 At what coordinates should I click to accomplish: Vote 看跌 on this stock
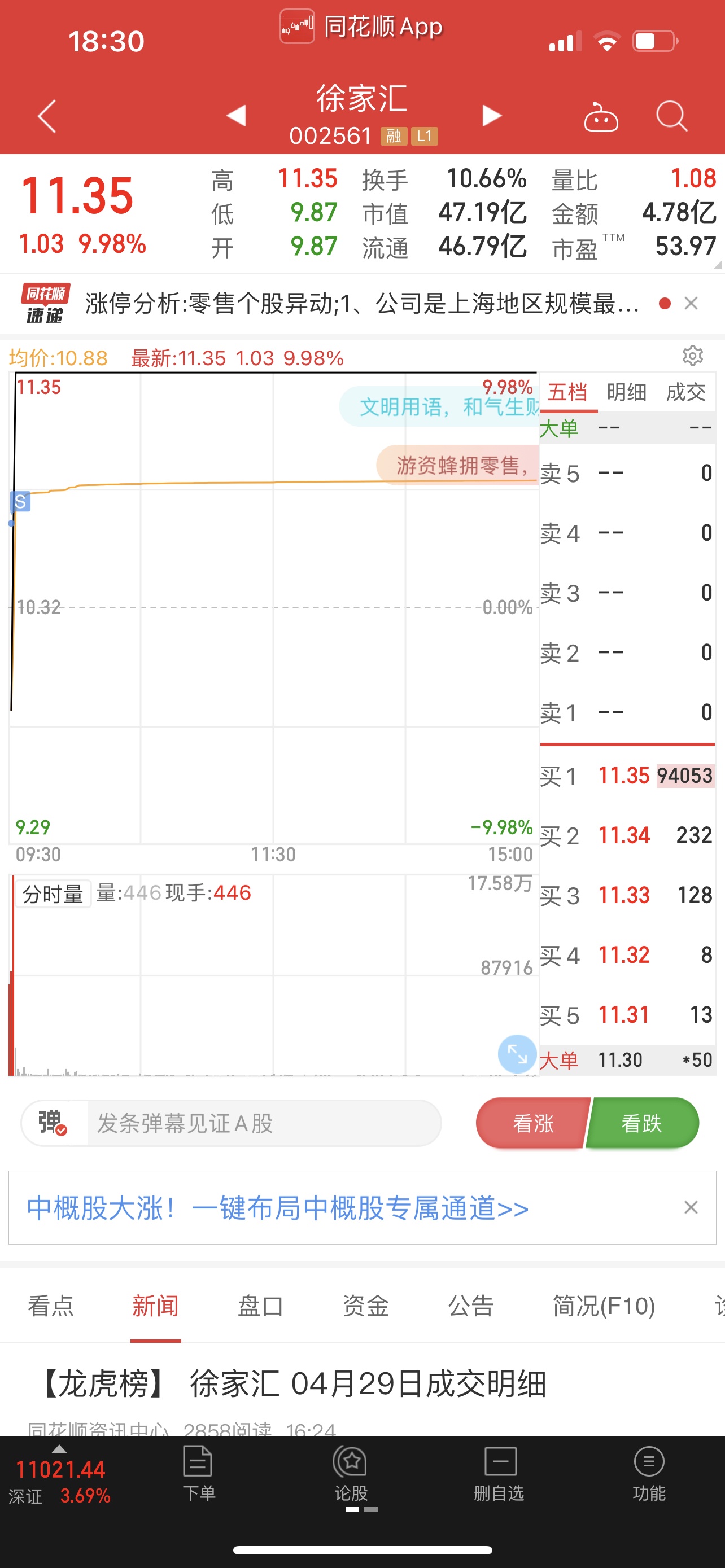(642, 1123)
